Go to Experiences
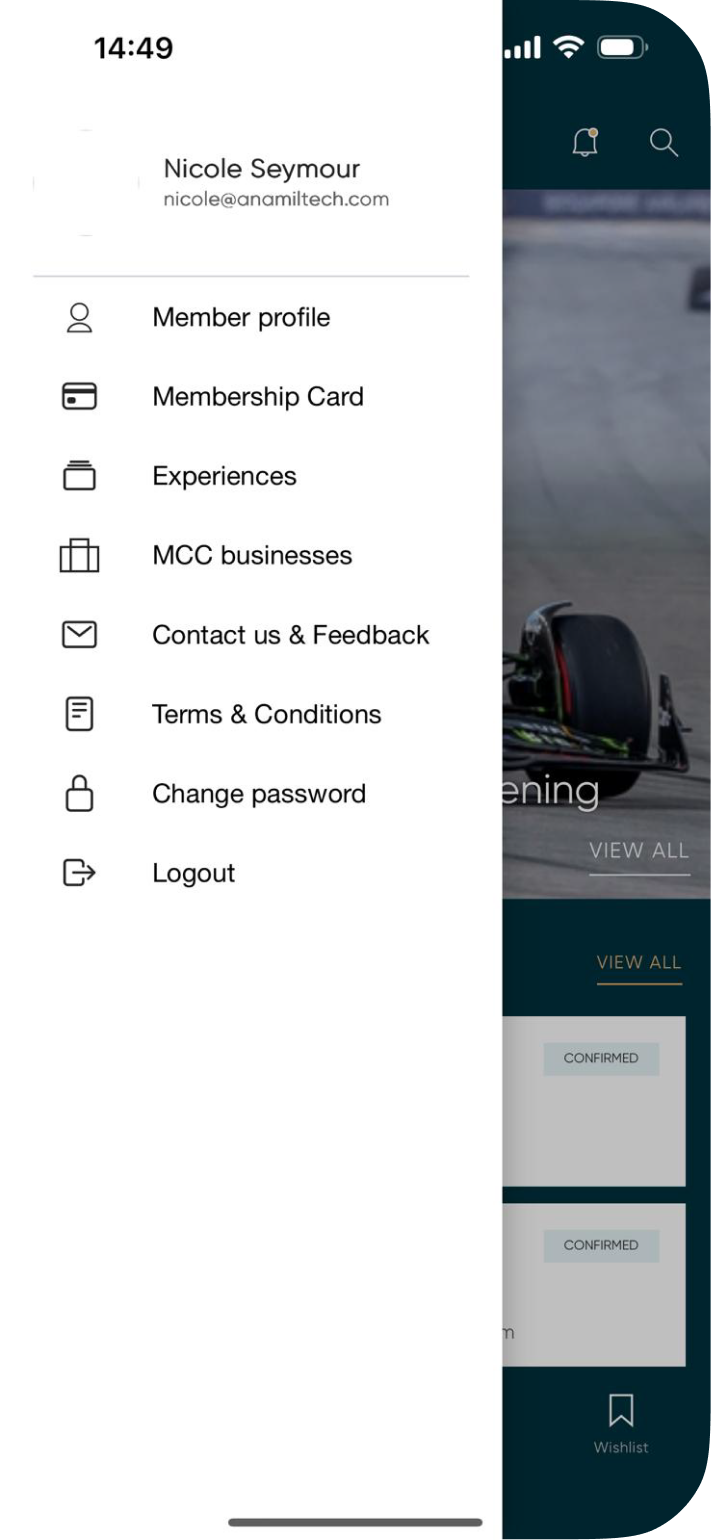 (x=250, y=476)
